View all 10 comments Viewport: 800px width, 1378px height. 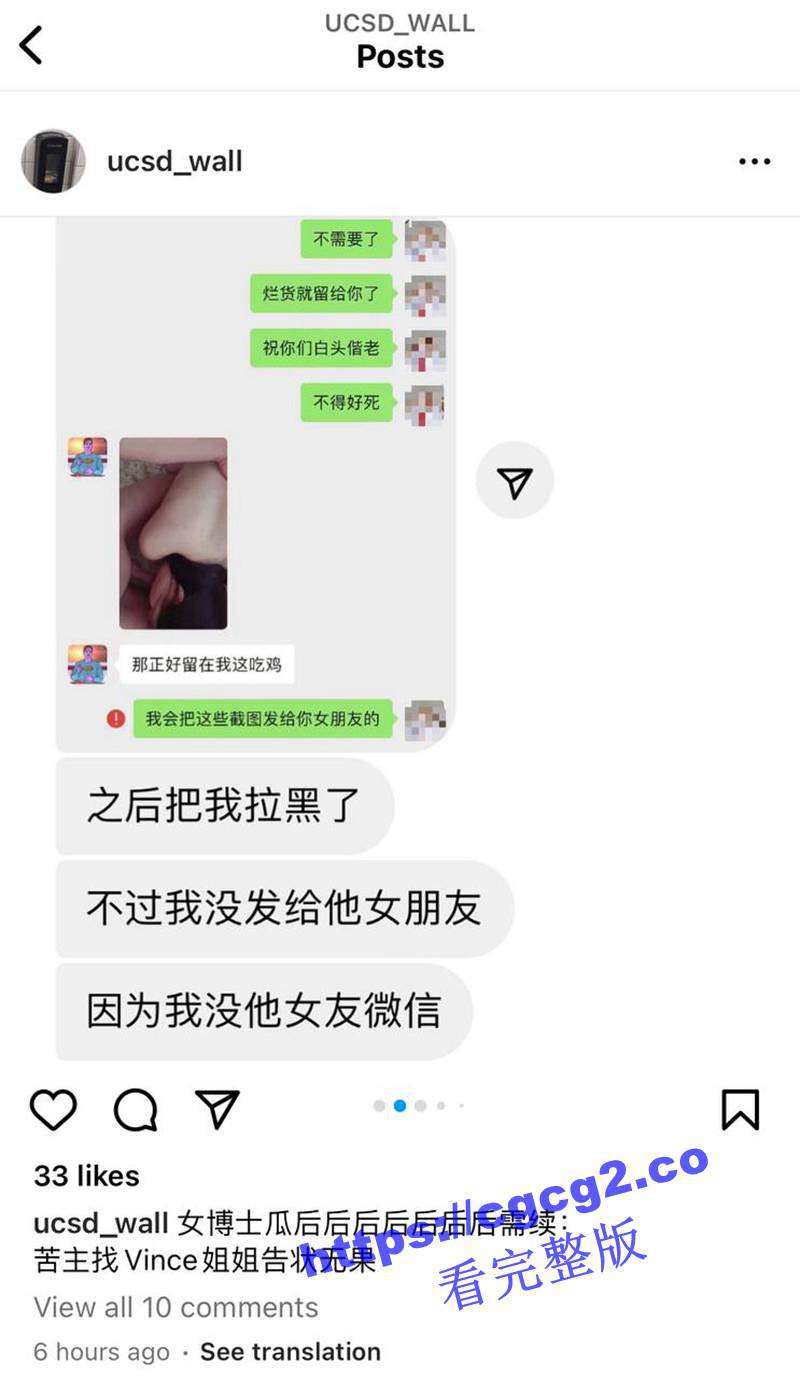pos(176,1307)
